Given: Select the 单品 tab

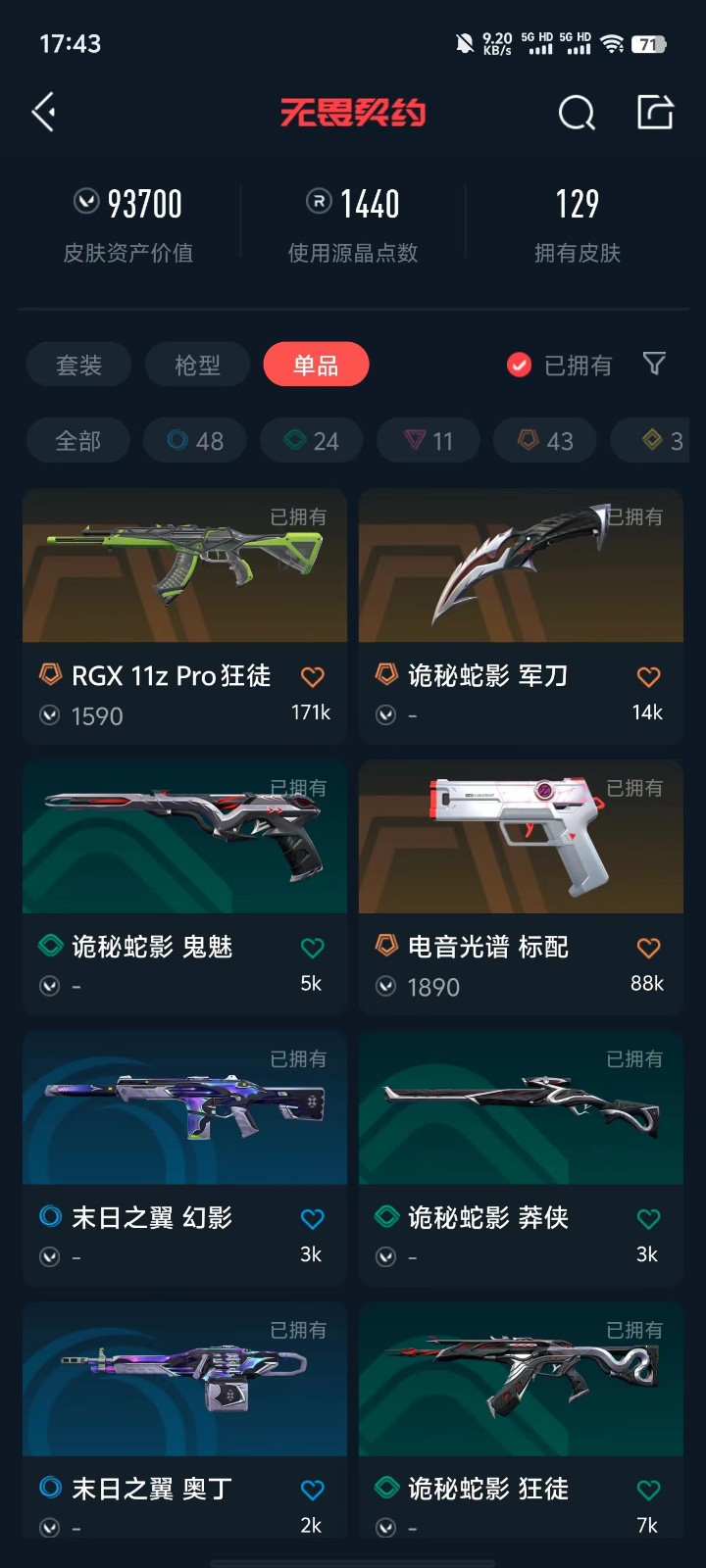Looking at the screenshot, I should click(x=316, y=365).
